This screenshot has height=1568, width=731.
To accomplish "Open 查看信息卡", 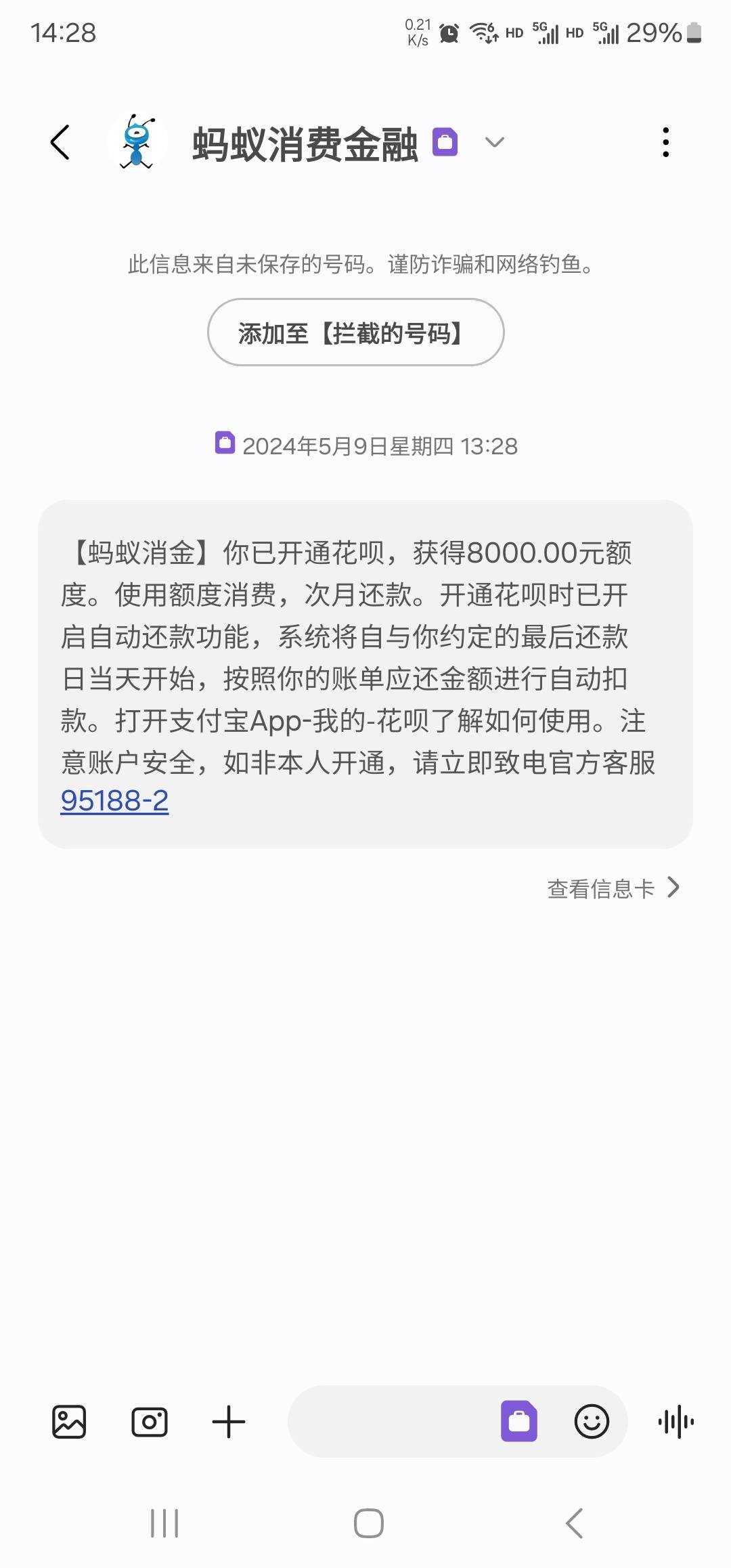I will tap(613, 888).
